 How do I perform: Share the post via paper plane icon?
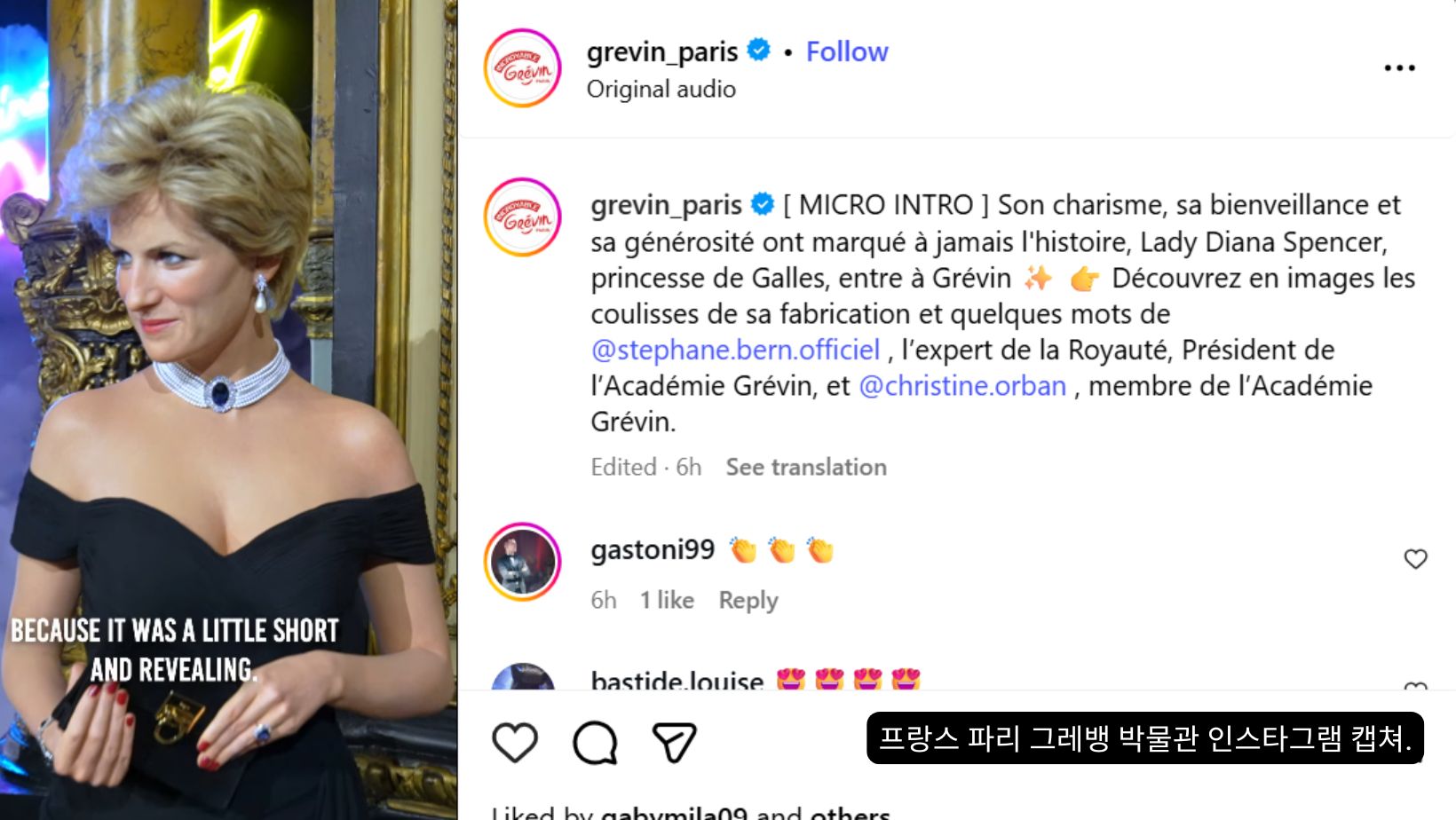[674, 743]
